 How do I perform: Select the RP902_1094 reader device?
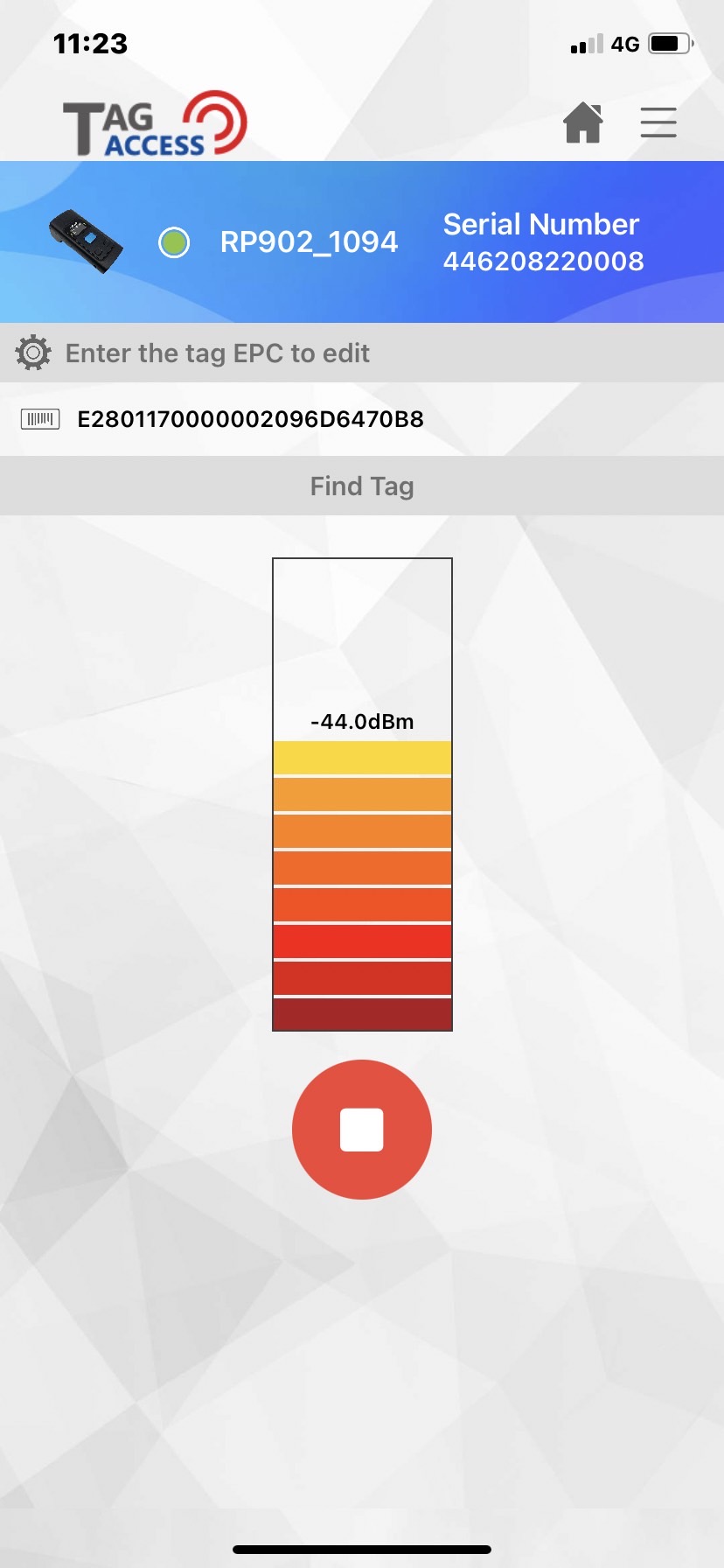tap(309, 241)
